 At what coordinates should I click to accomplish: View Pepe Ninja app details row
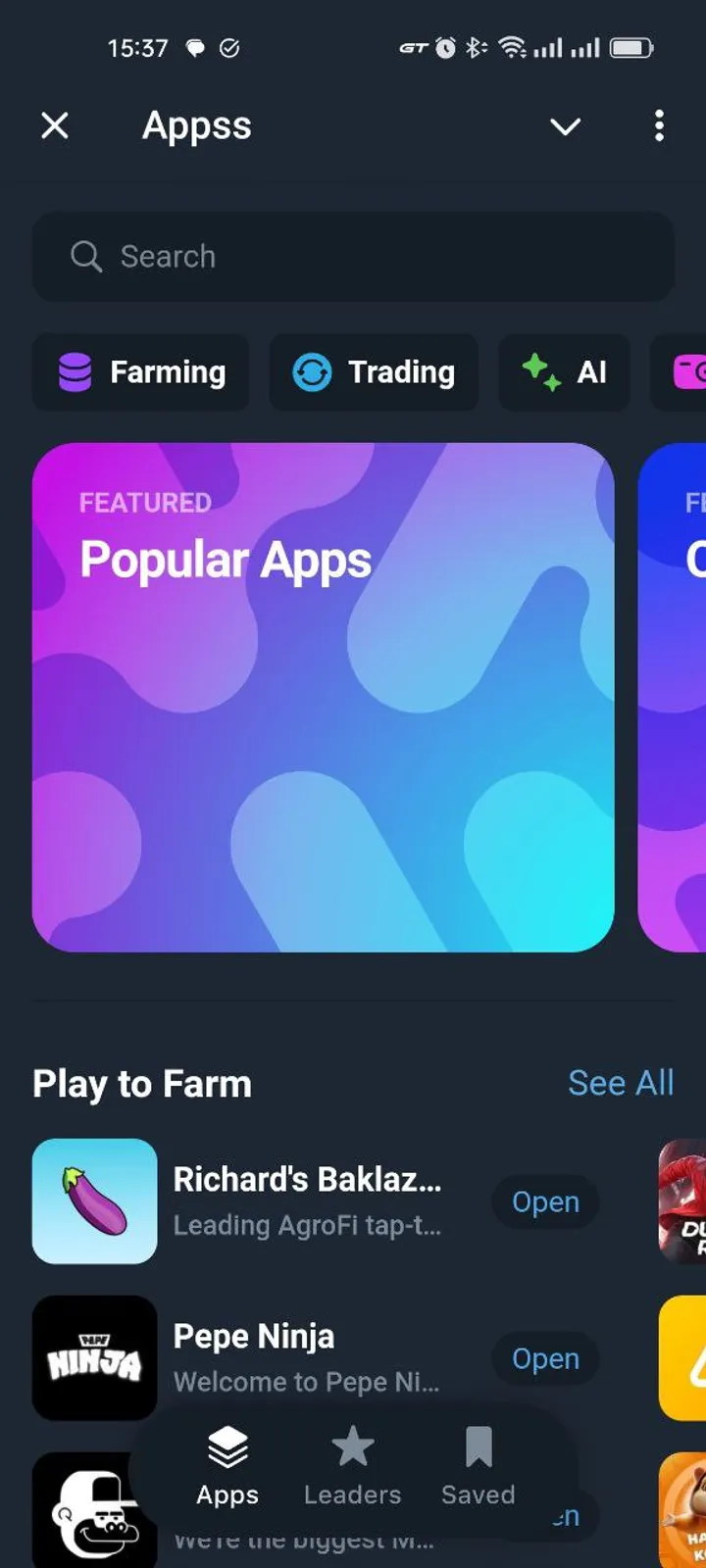[306, 1358]
